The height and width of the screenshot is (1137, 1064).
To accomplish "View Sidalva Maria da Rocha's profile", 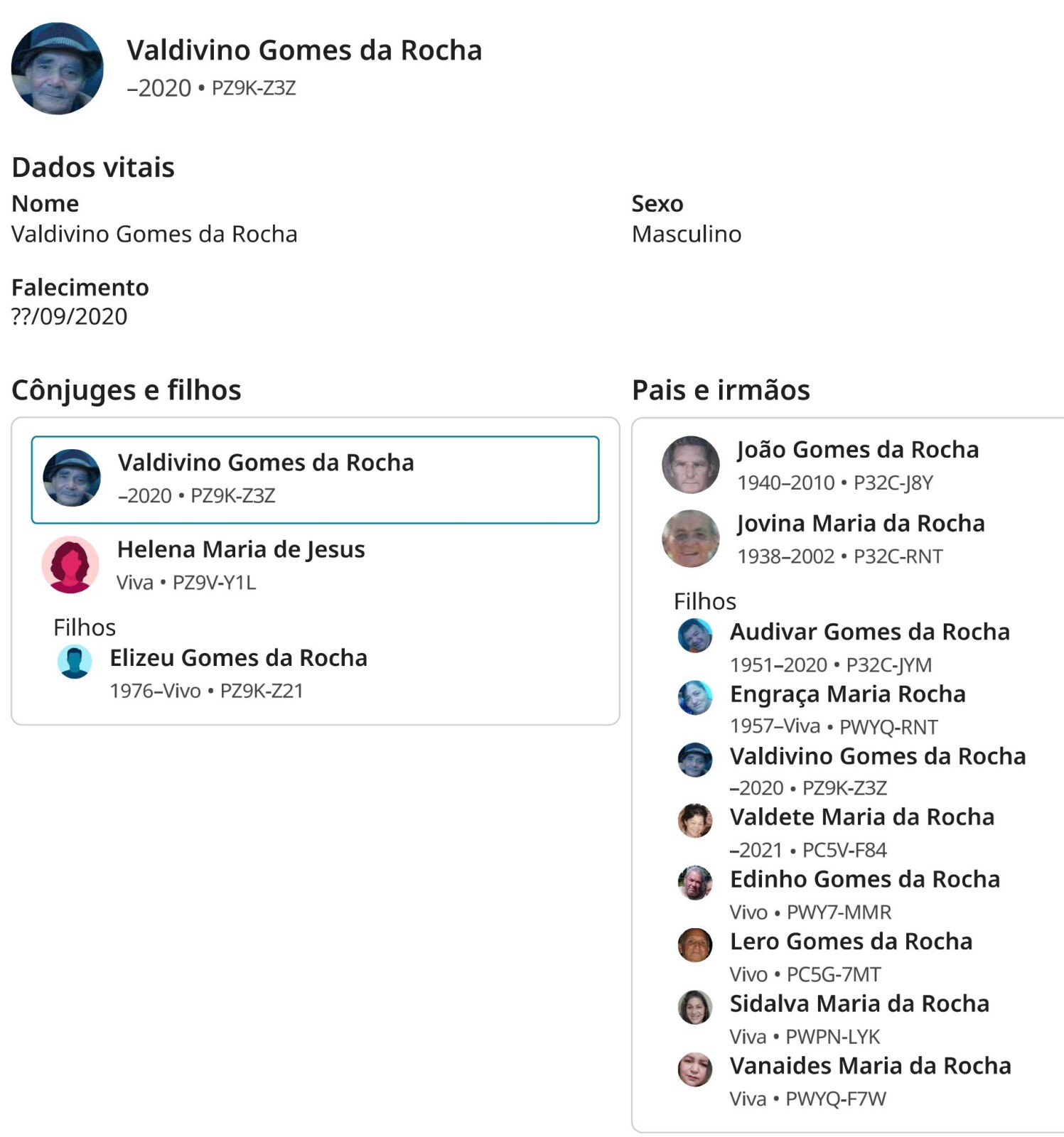I will [x=859, y=1004].
